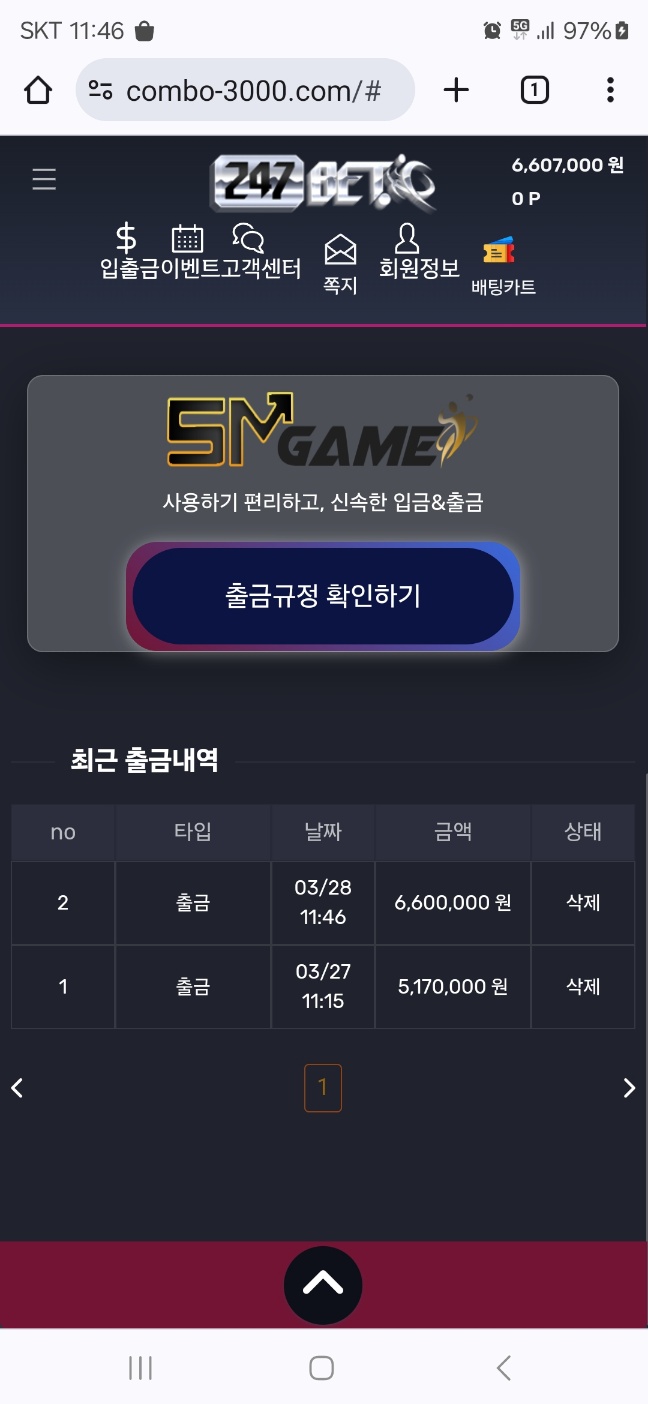Go to the browser home page
This screenshot has width=648, height=1404.
pos(38,91)
